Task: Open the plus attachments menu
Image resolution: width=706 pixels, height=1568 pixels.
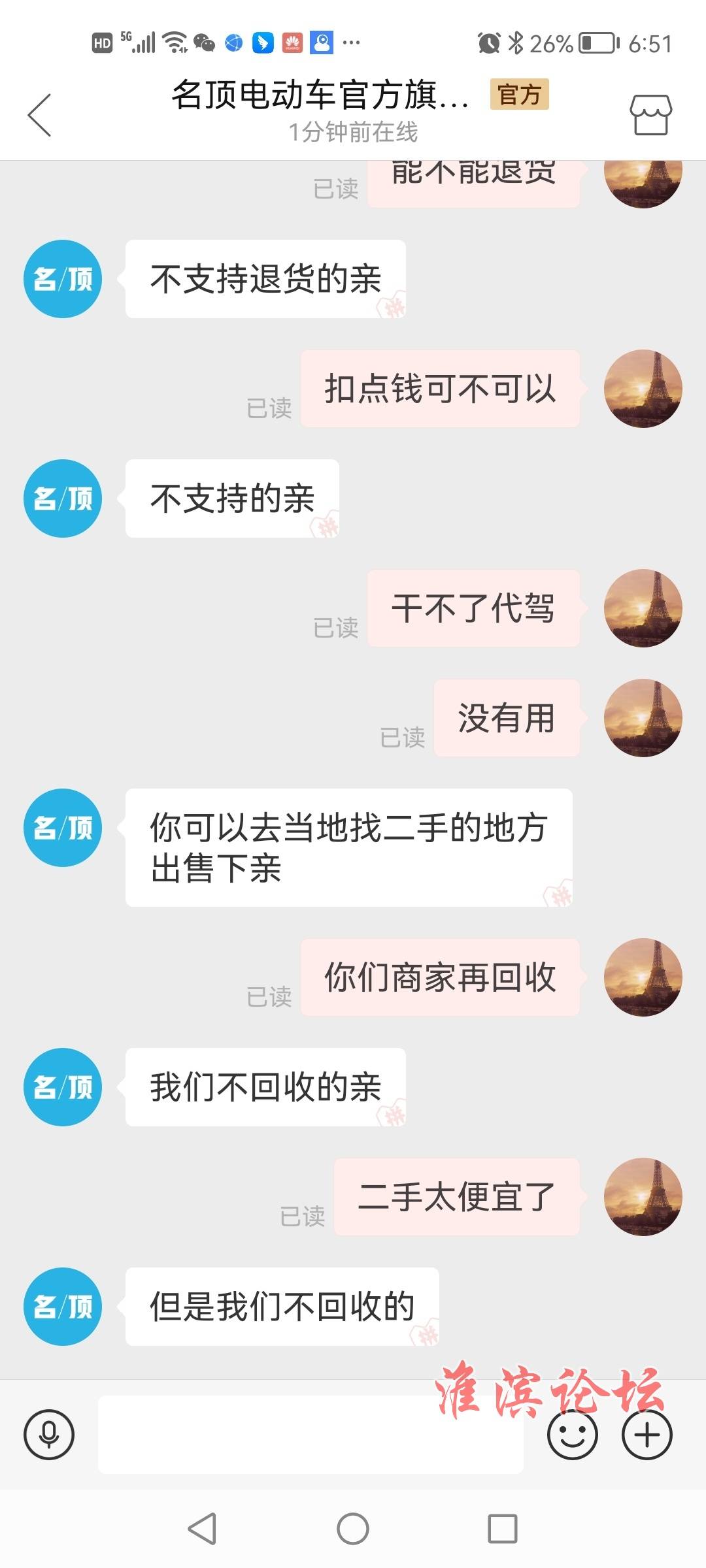Action: pyautogui.click(x=647, y=1435)
